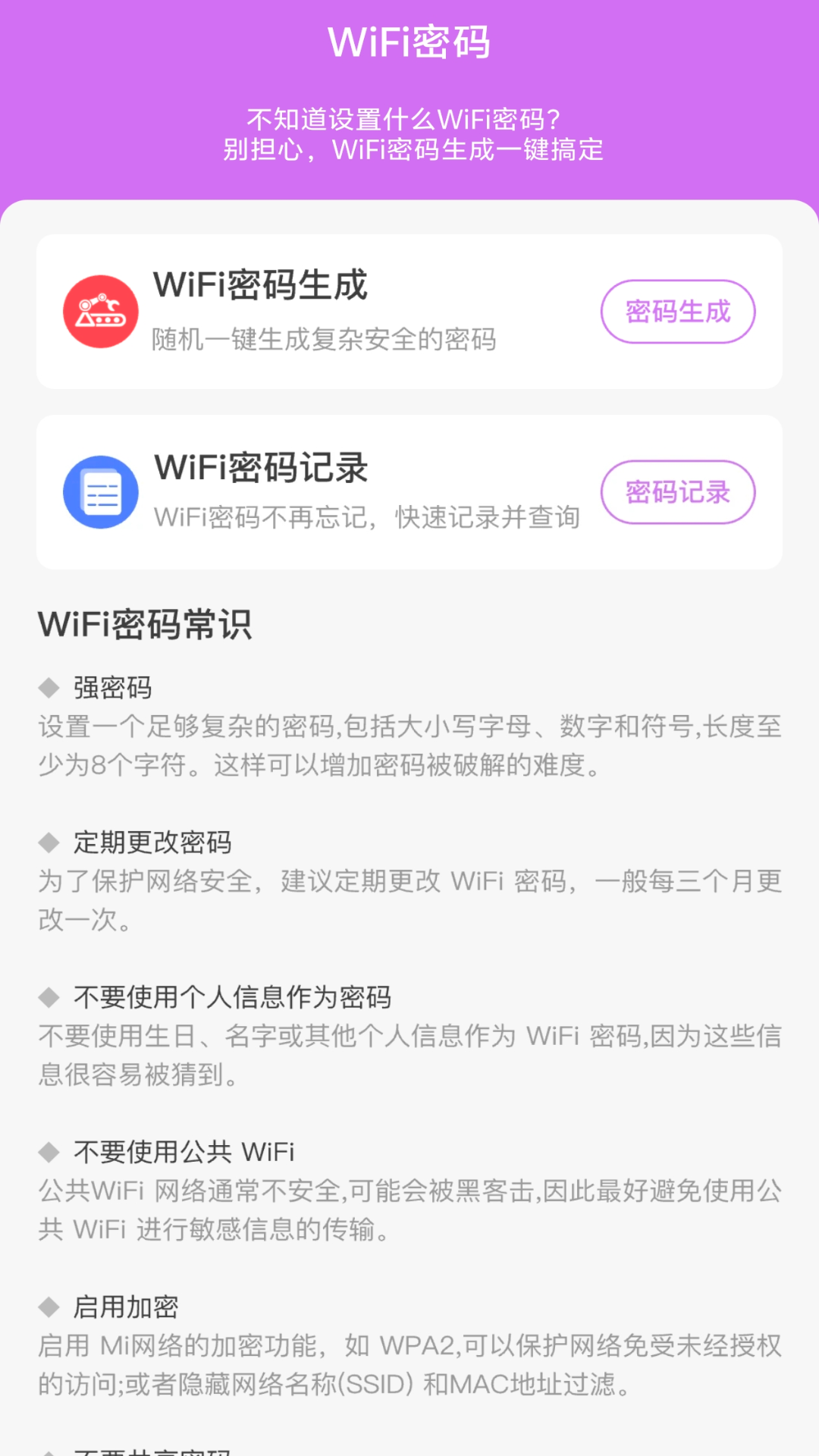Click the blue WiFi密码记录 document icon
Image resolution: width=819 pixels, height=1456 pixels.
pyautogui.click(x=101, y=491)
